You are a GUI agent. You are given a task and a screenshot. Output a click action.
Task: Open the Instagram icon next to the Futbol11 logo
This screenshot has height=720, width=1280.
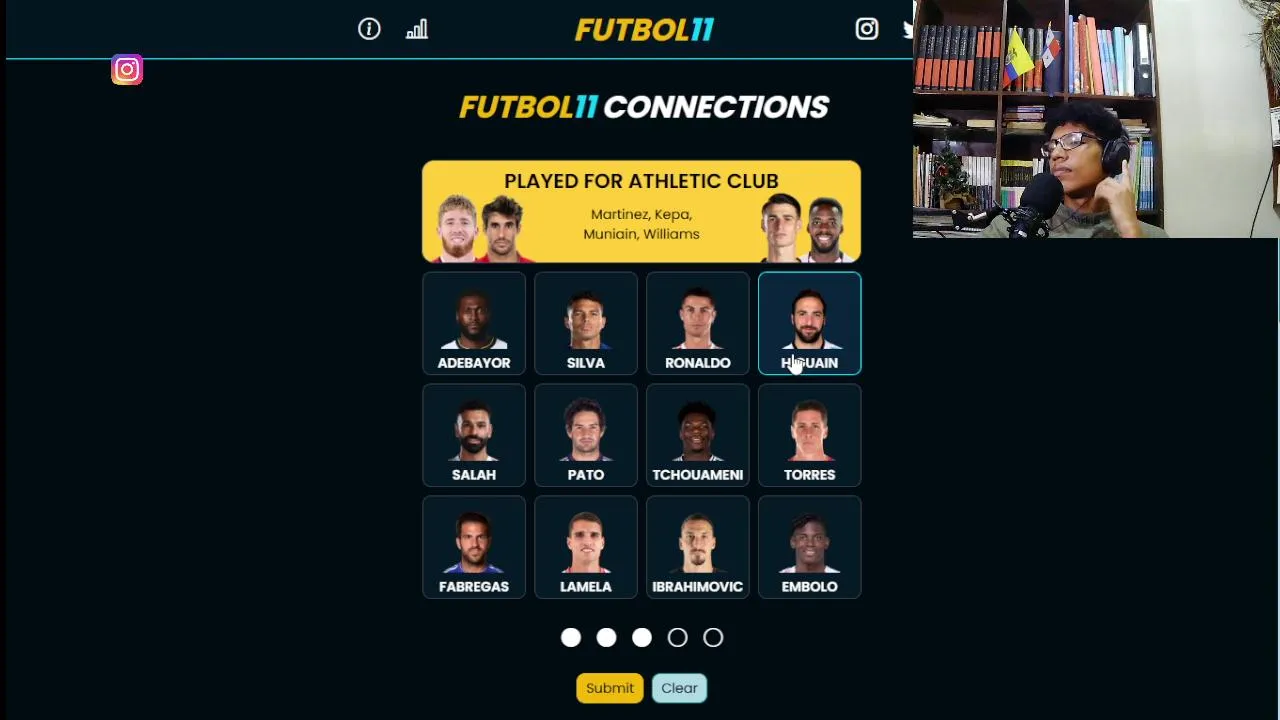[x=867, y=29]
